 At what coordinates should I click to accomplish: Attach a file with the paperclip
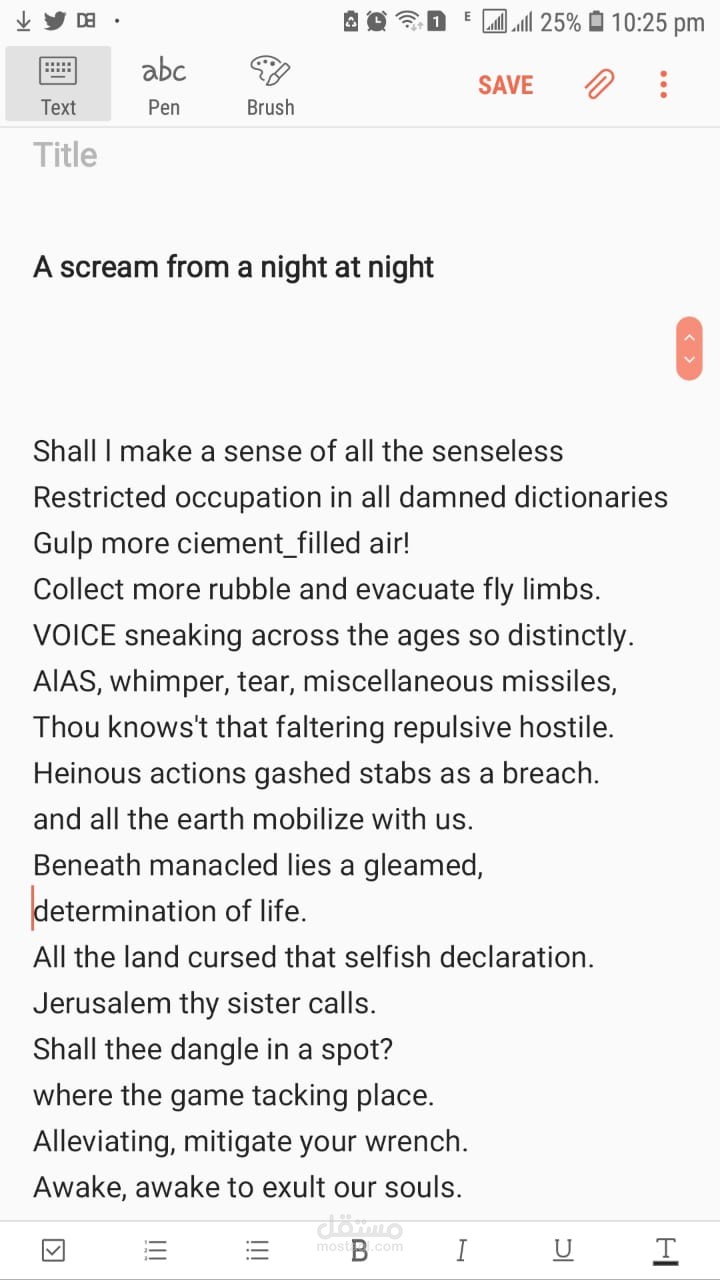599,85
